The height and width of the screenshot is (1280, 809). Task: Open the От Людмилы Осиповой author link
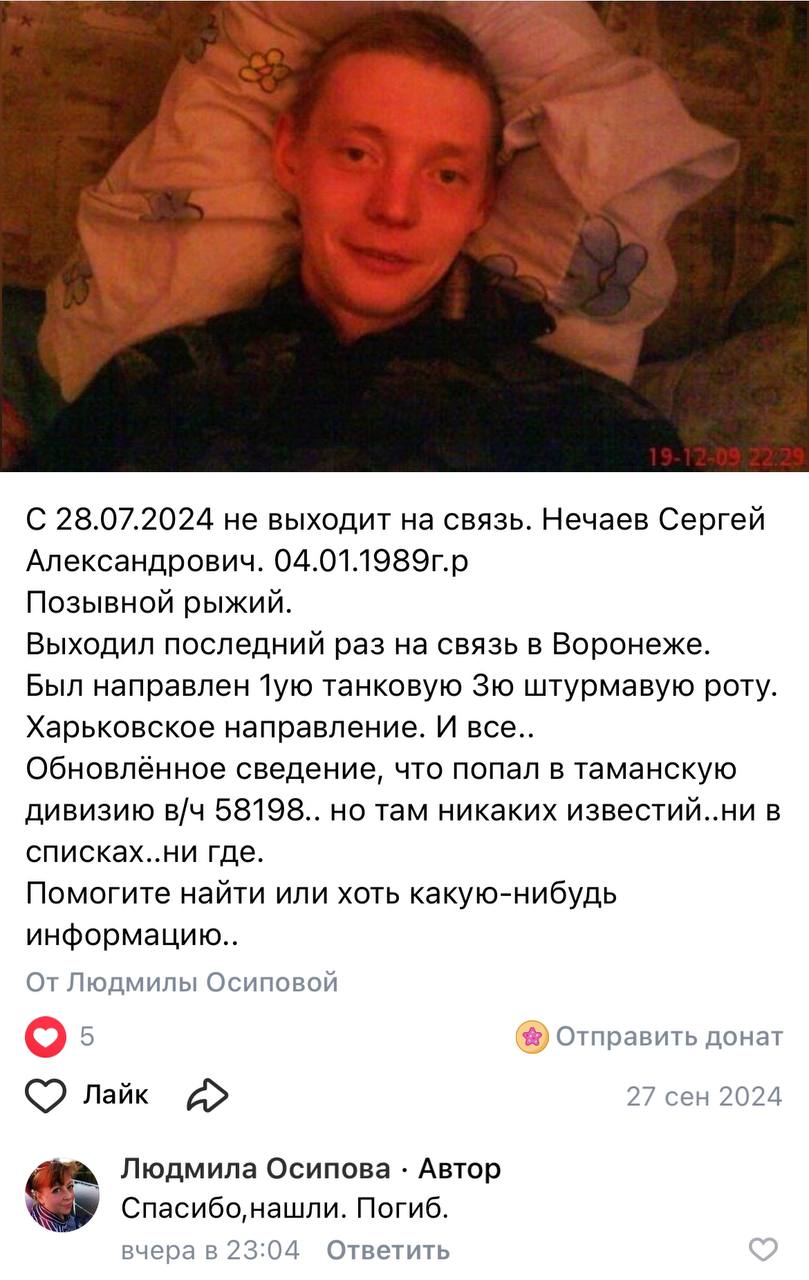point(182,983)
